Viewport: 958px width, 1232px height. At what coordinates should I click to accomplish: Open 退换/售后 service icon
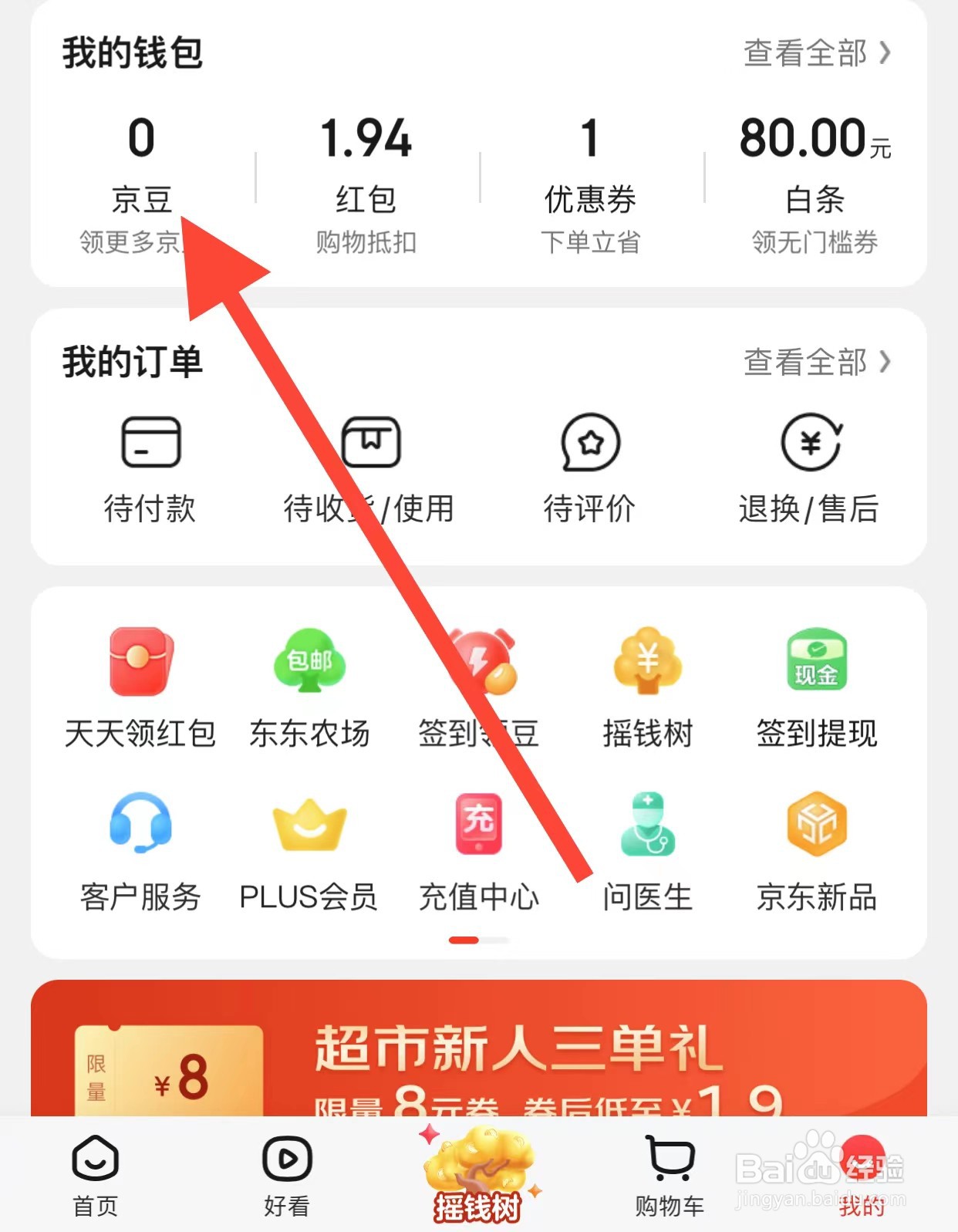(808, 463)
